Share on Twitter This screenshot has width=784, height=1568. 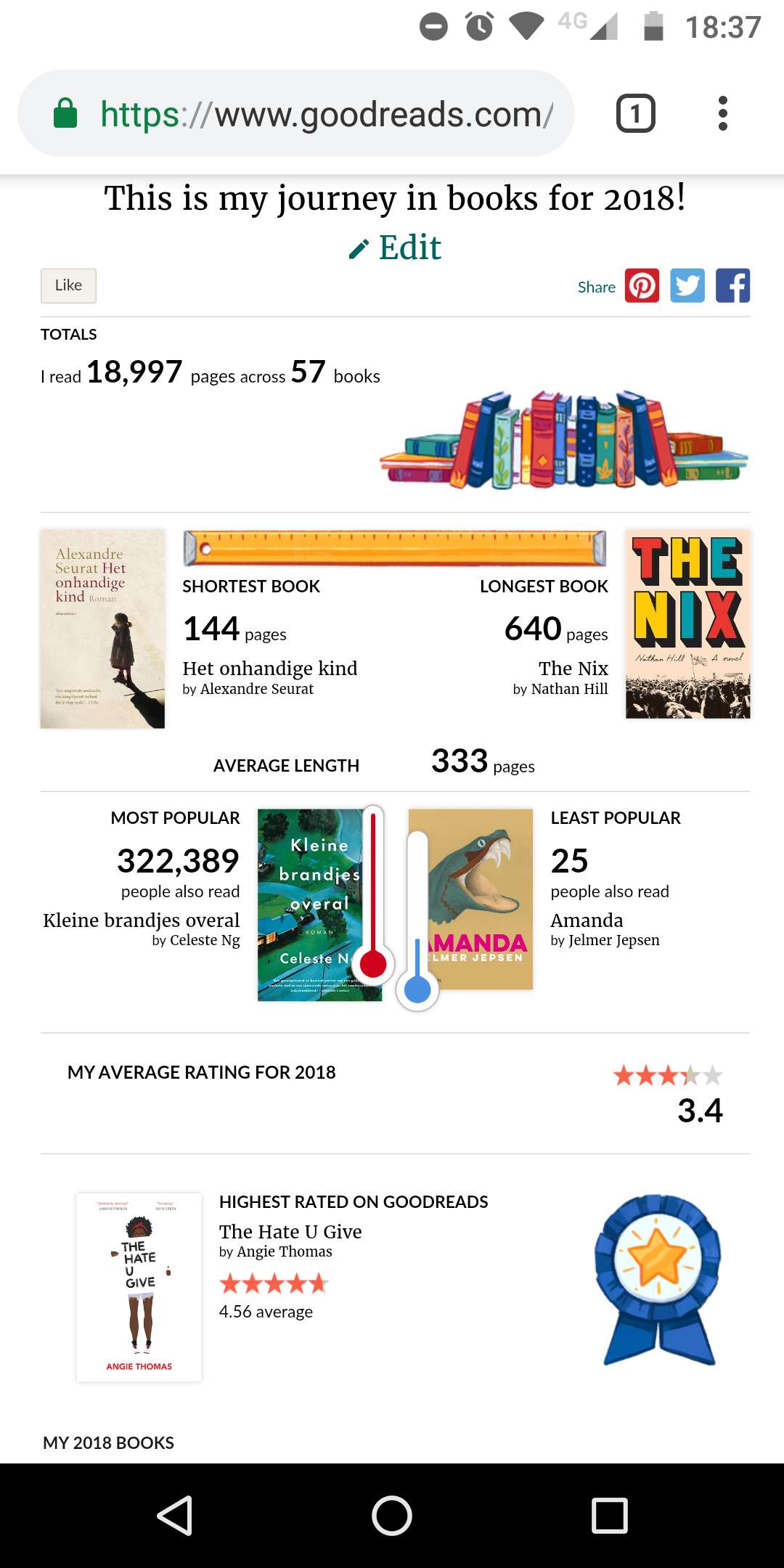[687, 286]
